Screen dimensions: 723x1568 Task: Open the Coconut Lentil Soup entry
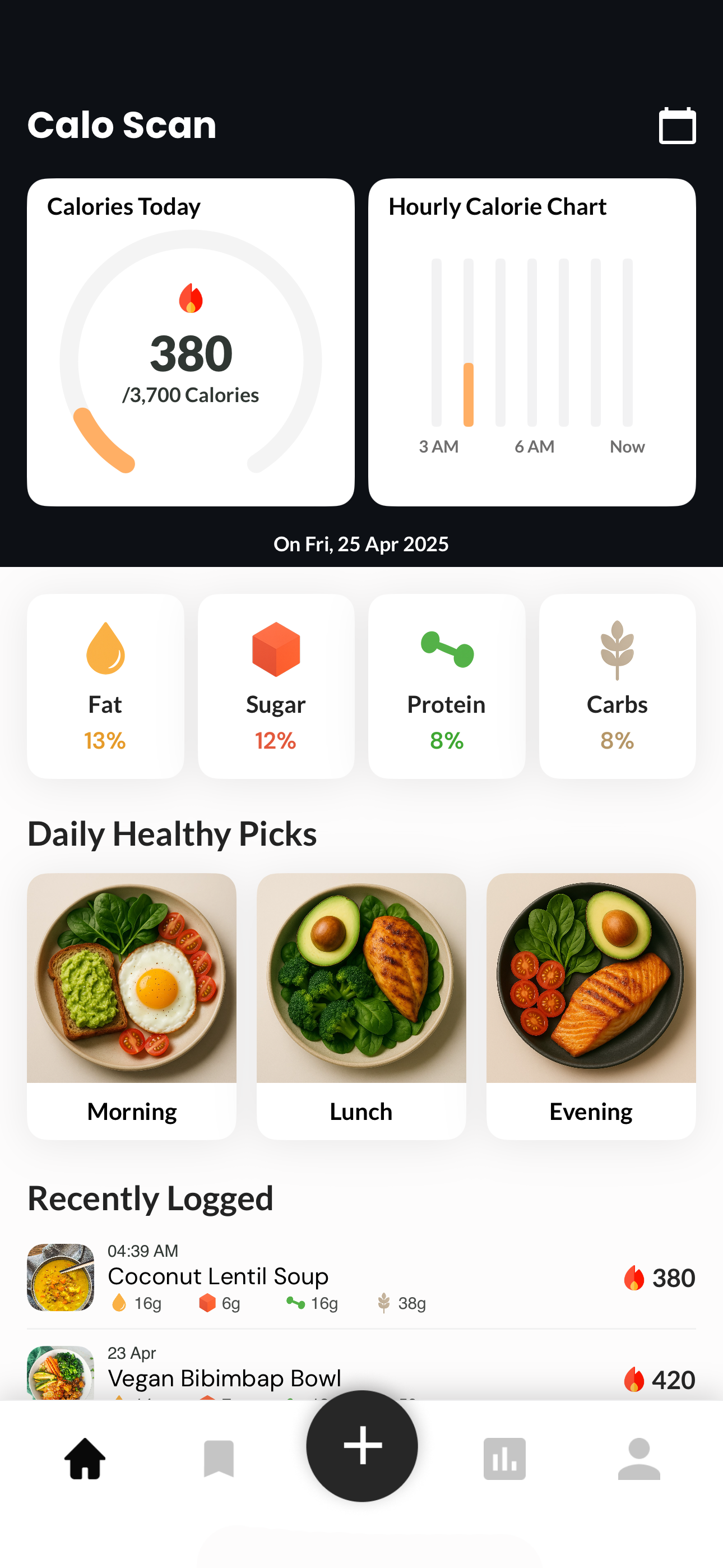pyautogui.click(x=361, y=1276)
